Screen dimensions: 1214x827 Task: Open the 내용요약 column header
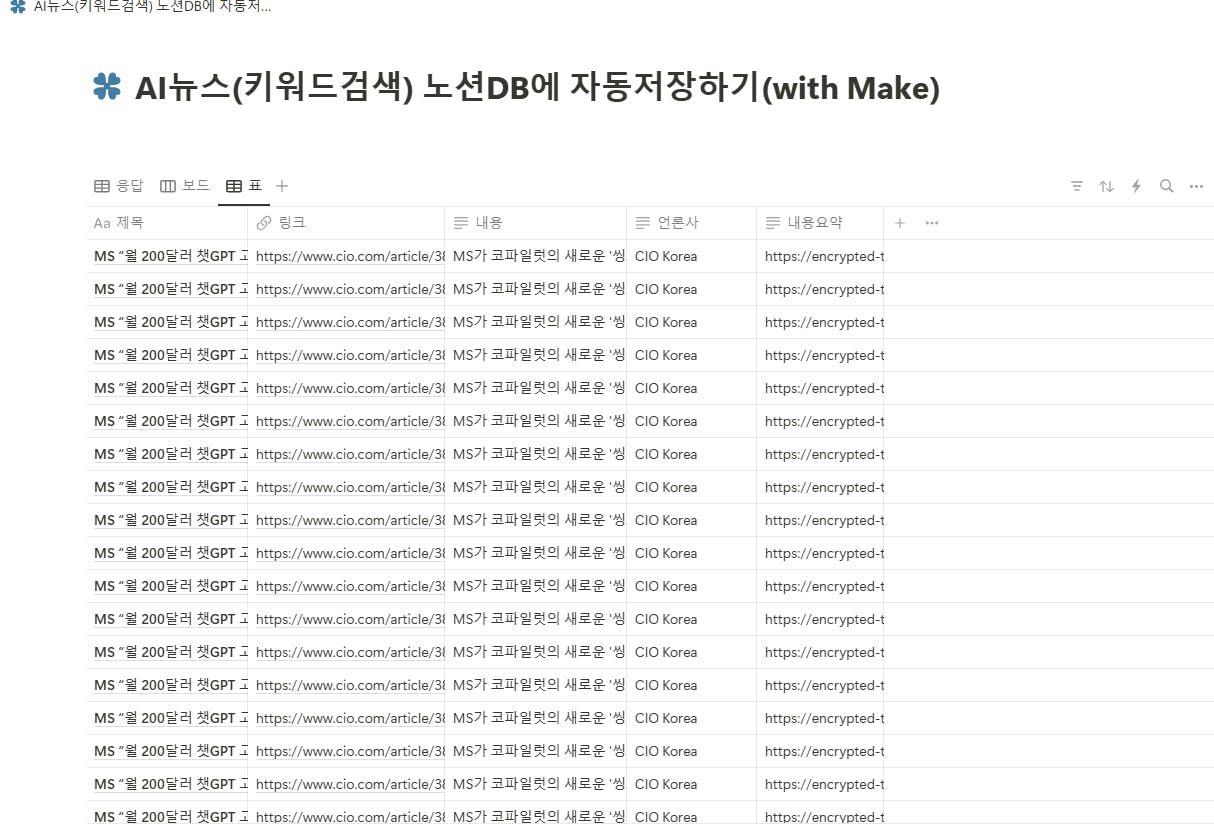pos(814,223)
